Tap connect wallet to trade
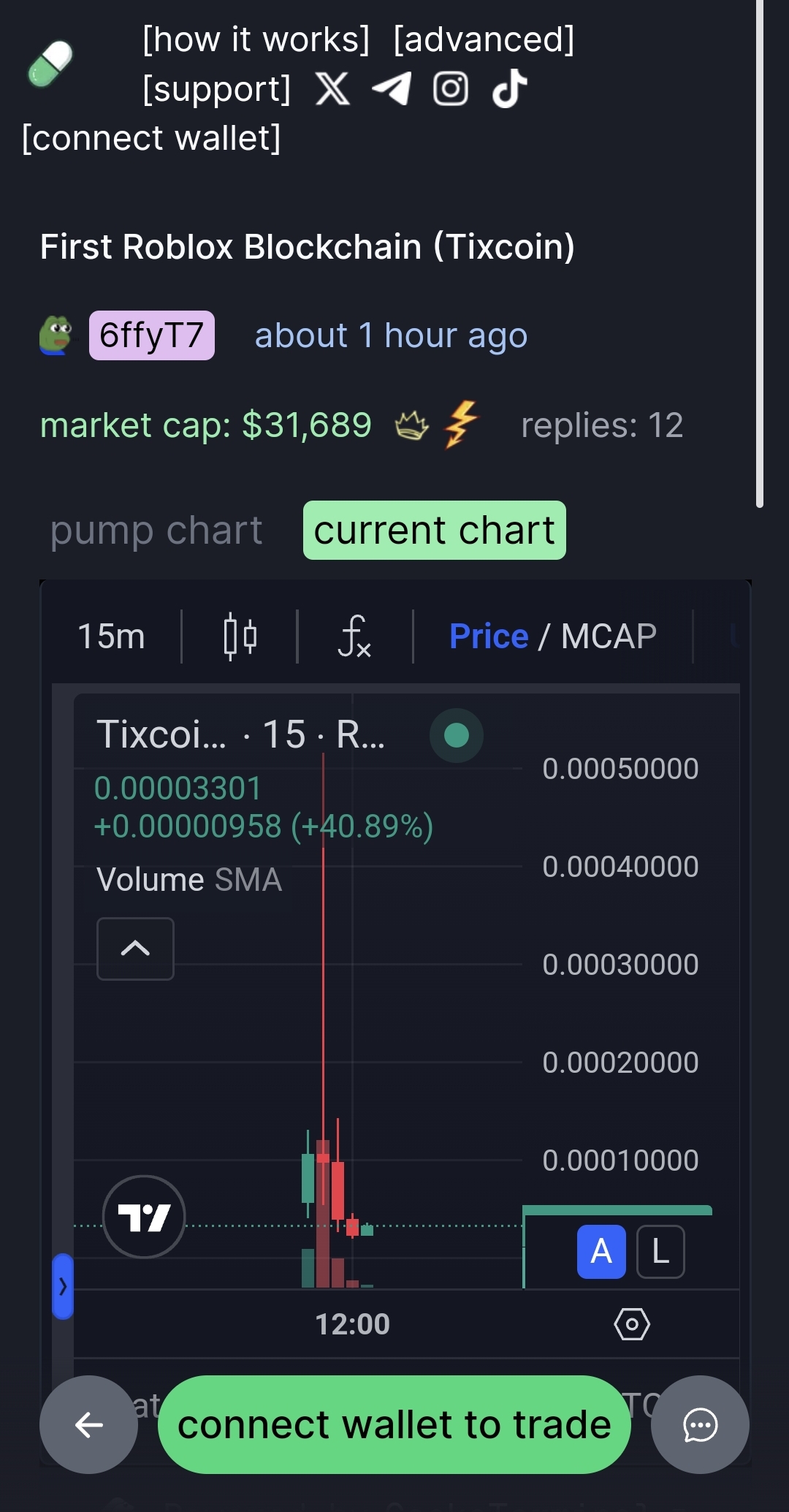The width and height of the screenshot is (789, 1512). [394, 1425]
